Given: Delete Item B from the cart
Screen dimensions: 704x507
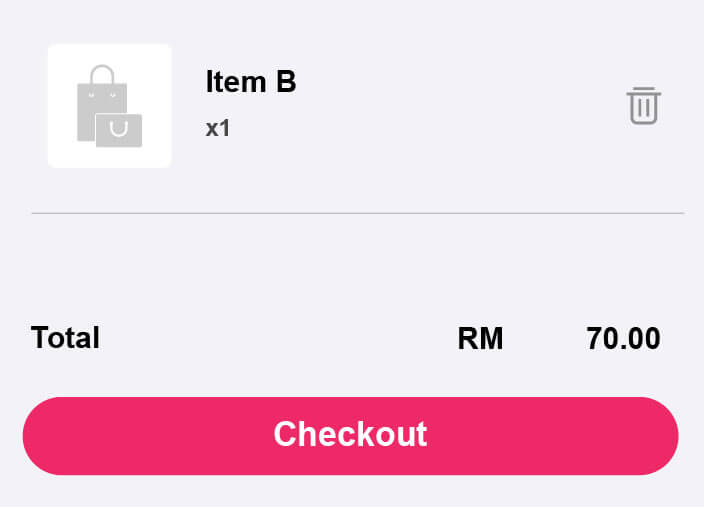Looking at the screenshot, I should pos(643,105).
